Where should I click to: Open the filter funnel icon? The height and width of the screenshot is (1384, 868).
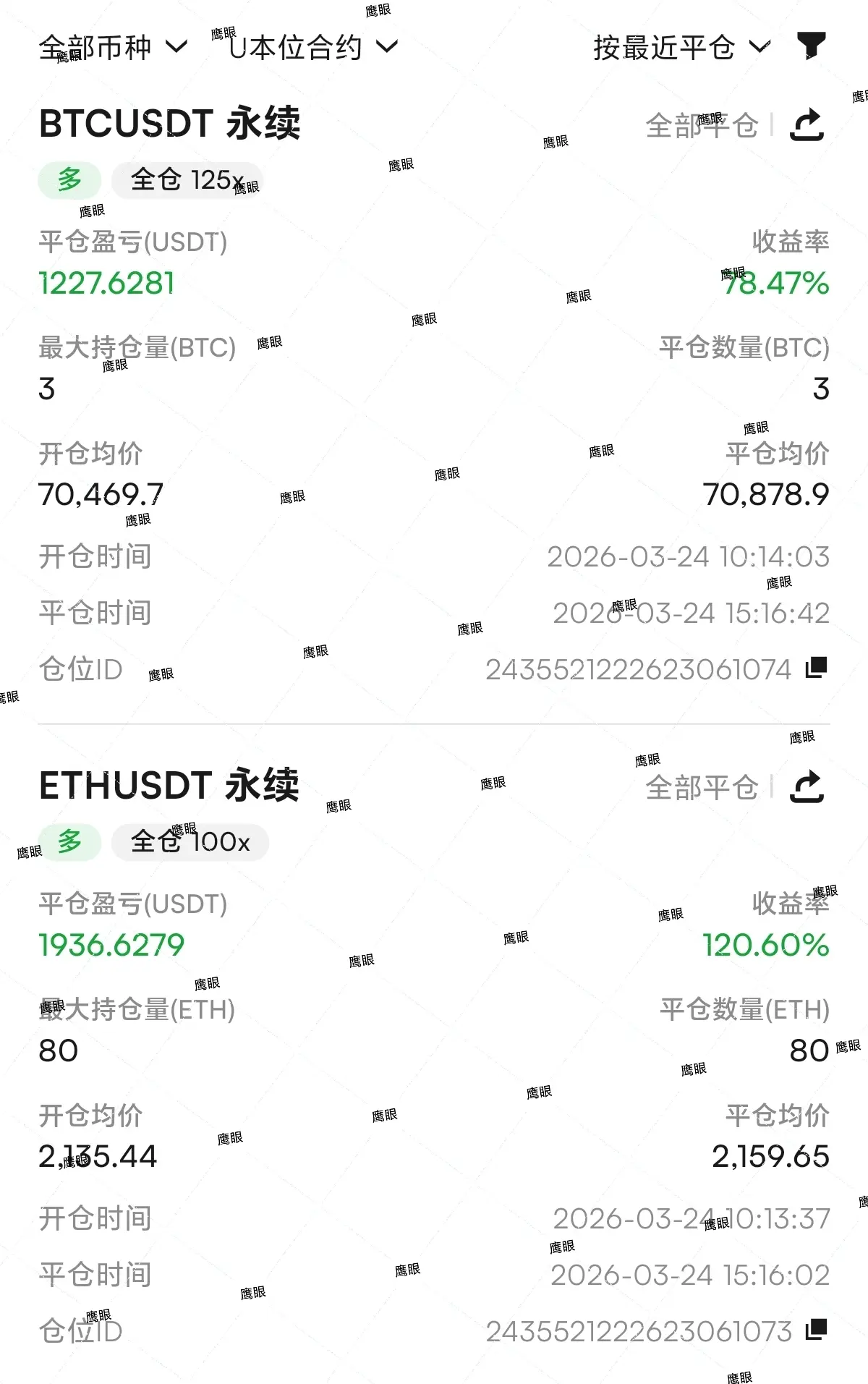[x=811, y=46]
